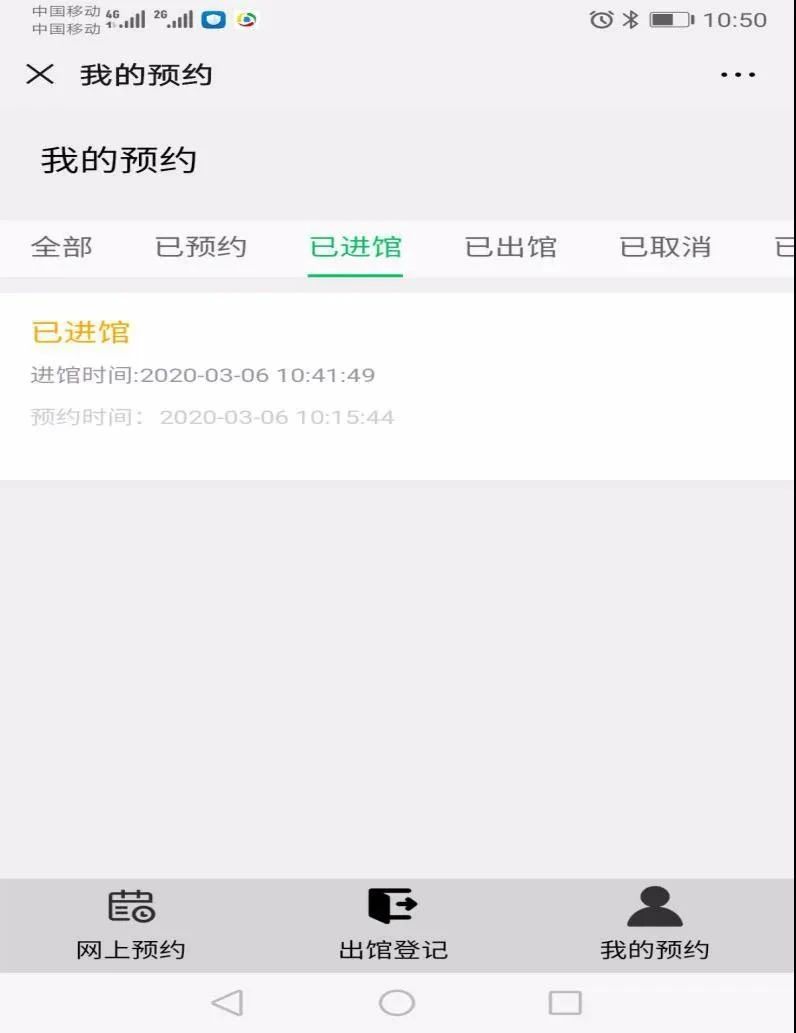Tap 我的预约 in the bottom navigation
The height and width of the screenshot is (1033, 796).
point(655,924)
